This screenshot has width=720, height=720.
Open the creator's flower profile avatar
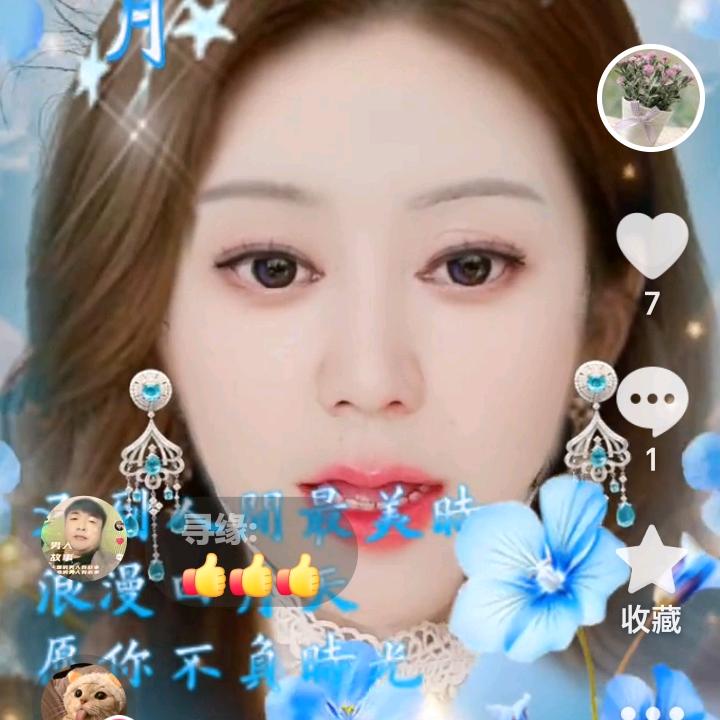(651, 97)
